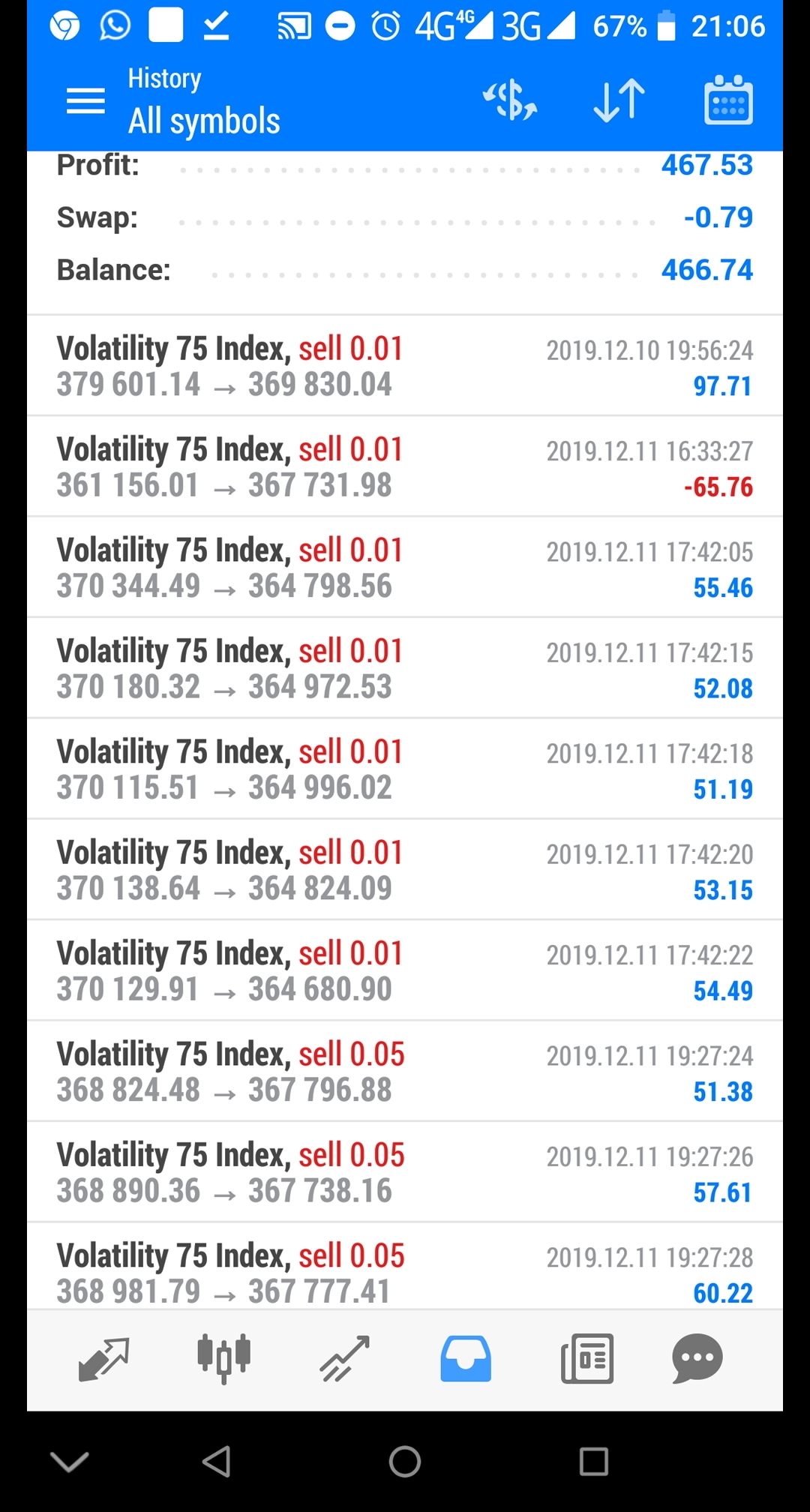Tap the currency symbol filter icon
Image resolution: width=810 pixels, height=1512 pixels.
[x=510, y=100]
